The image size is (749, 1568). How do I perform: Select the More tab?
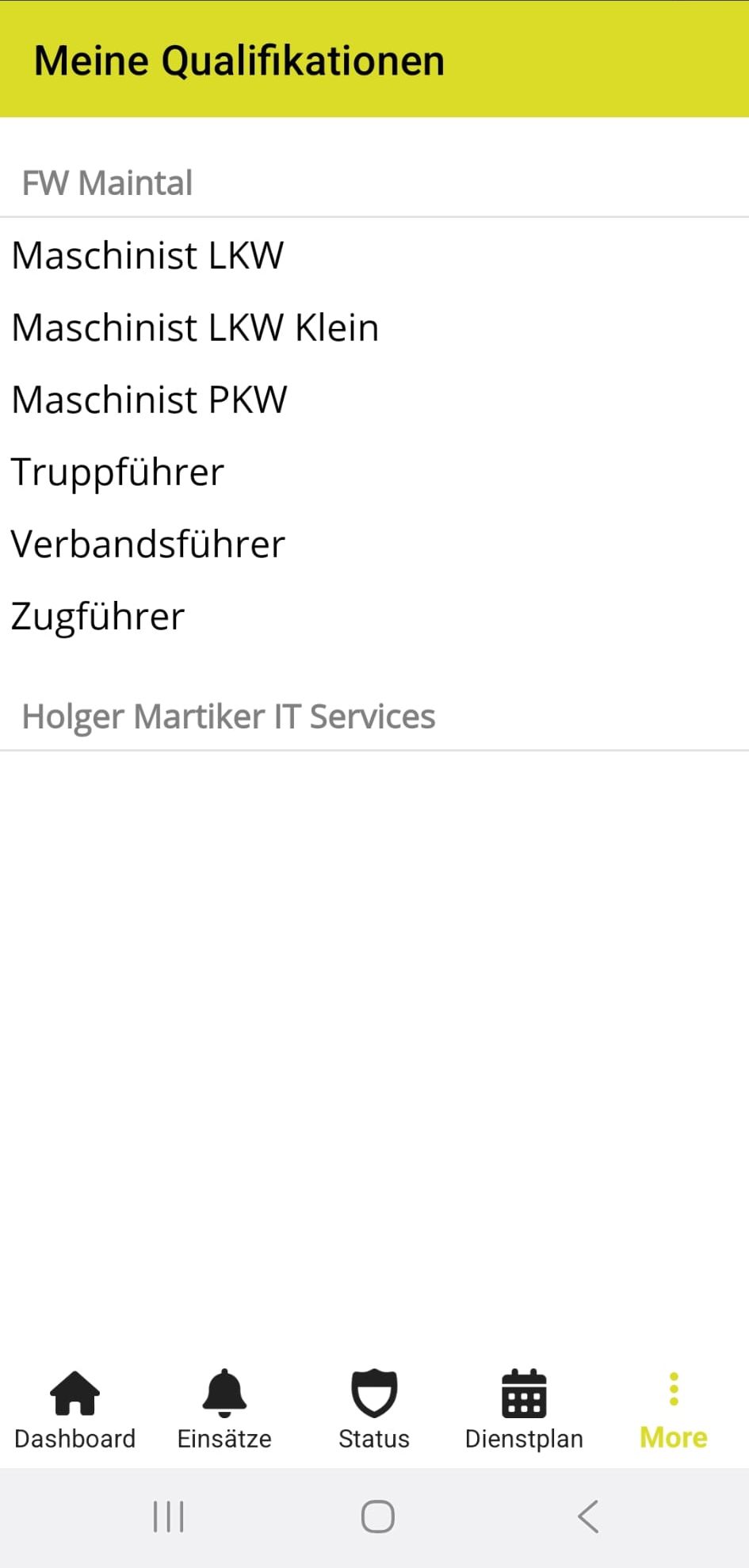click(674, 1409)
